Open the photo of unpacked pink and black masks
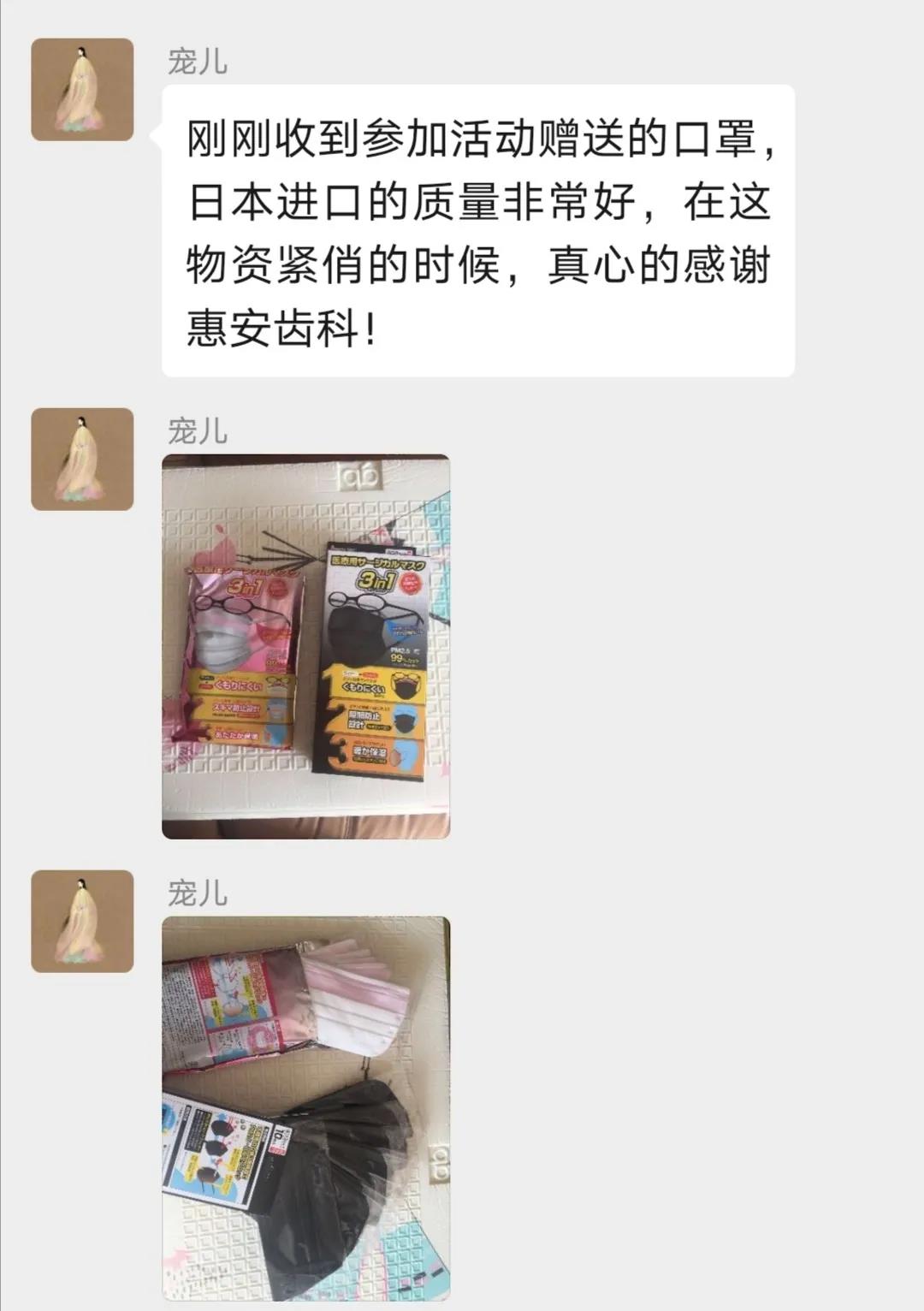 pos(305,1108)
